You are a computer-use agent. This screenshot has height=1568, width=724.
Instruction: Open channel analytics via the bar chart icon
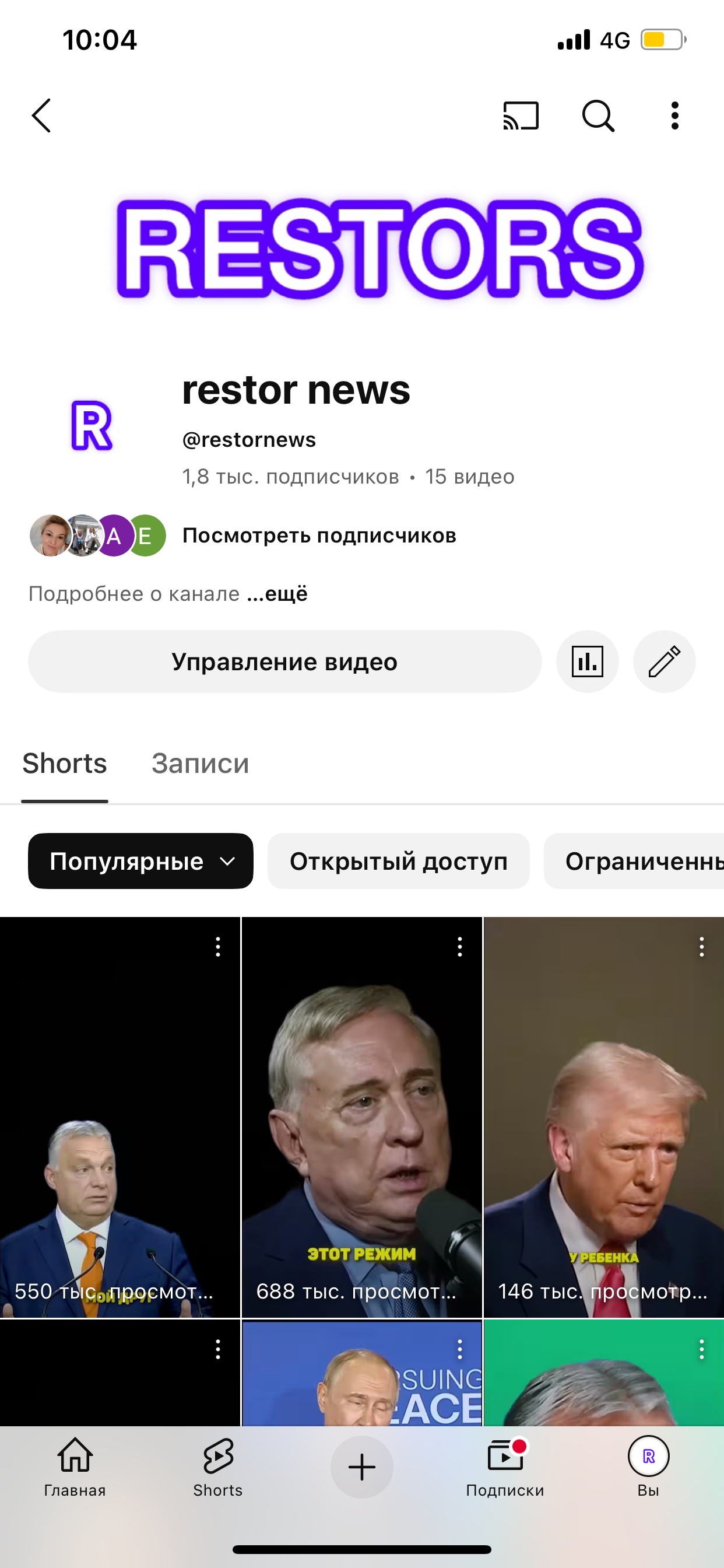click(x=586, y=661)
